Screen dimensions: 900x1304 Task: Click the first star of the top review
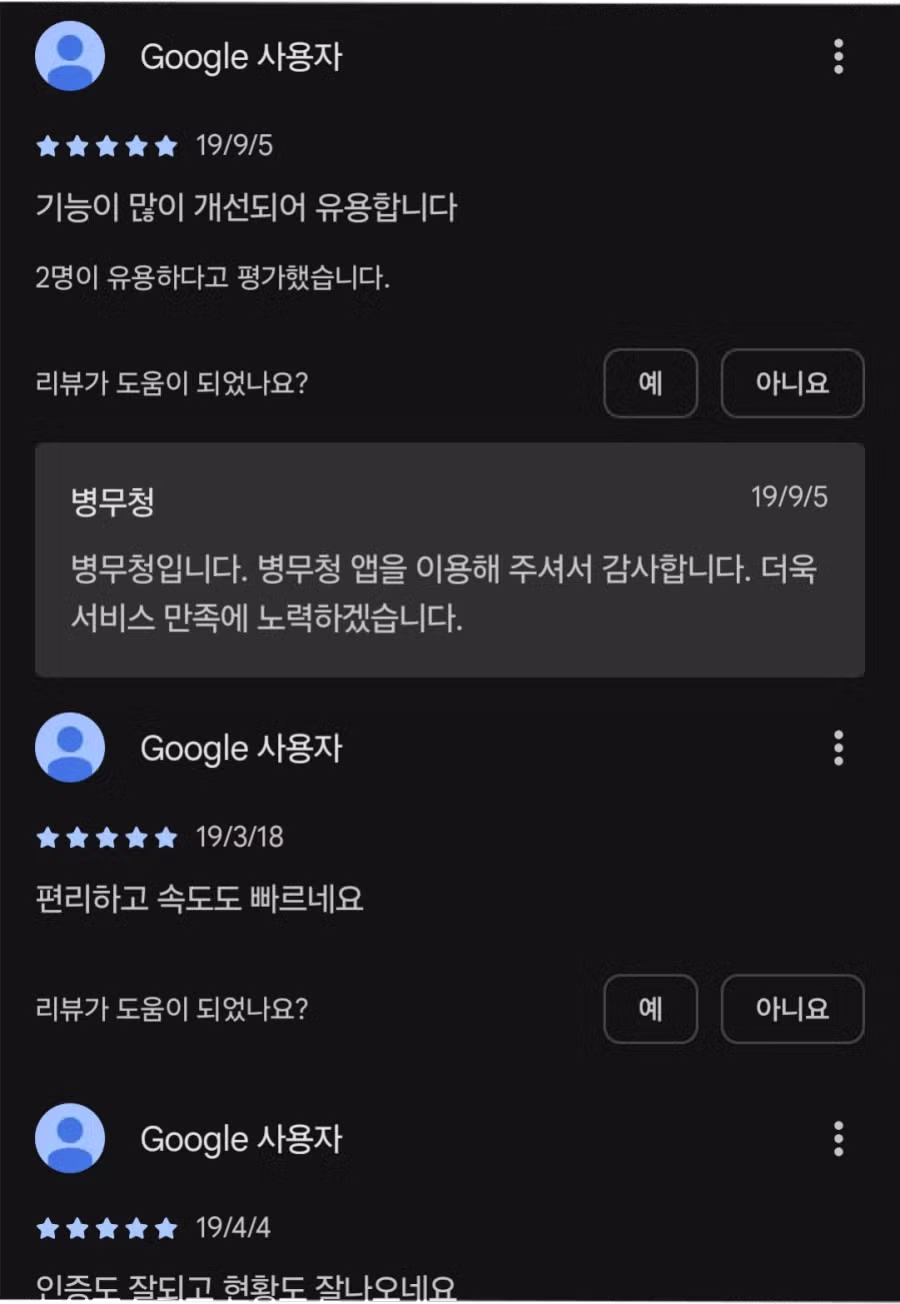[50, 146]
